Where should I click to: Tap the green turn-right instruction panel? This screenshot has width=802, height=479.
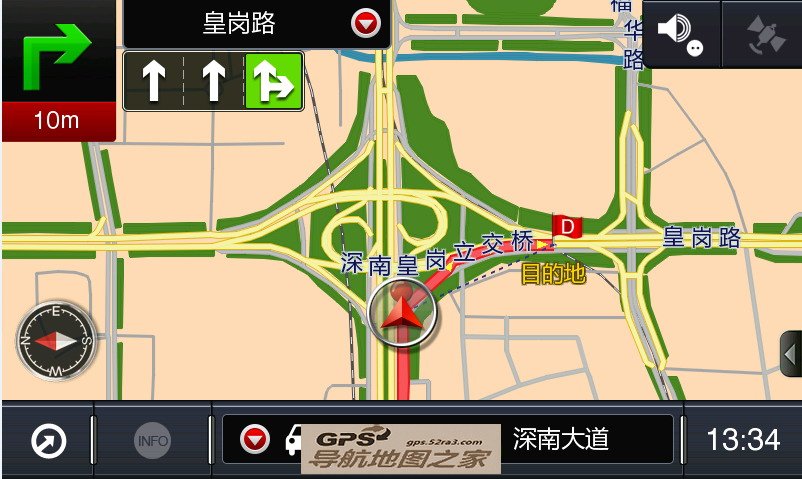pos(58,70)
